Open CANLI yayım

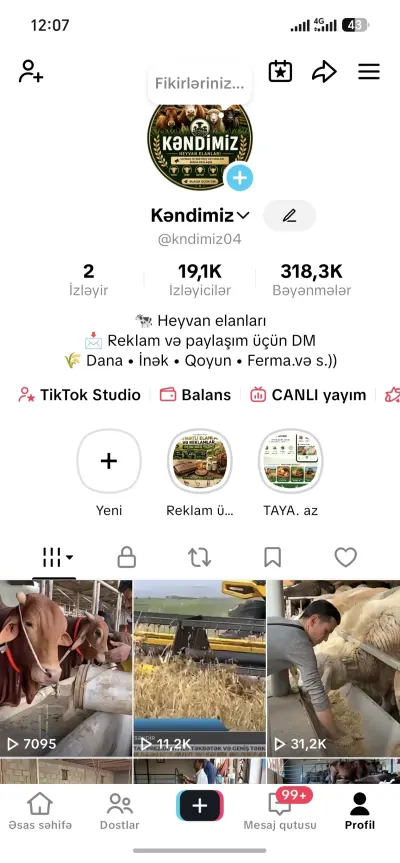pos(308,395)
